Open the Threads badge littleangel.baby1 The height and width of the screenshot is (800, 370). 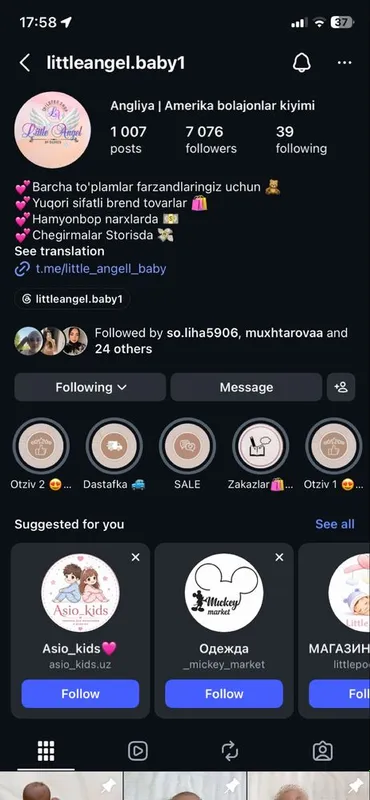click(x=72, y=299)
